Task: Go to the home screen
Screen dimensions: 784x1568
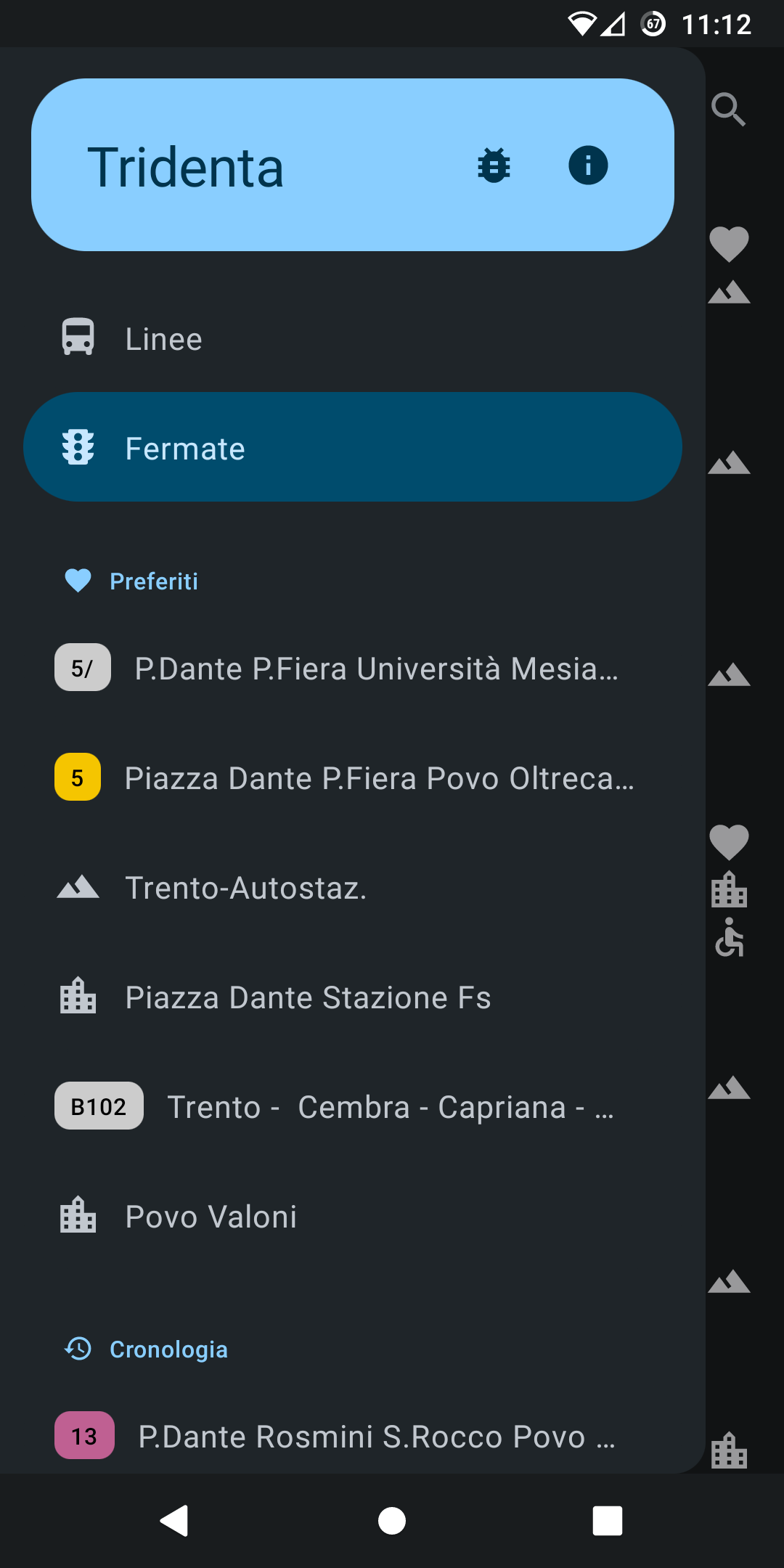Action: pyautogui.click(x=392, y=1520)
